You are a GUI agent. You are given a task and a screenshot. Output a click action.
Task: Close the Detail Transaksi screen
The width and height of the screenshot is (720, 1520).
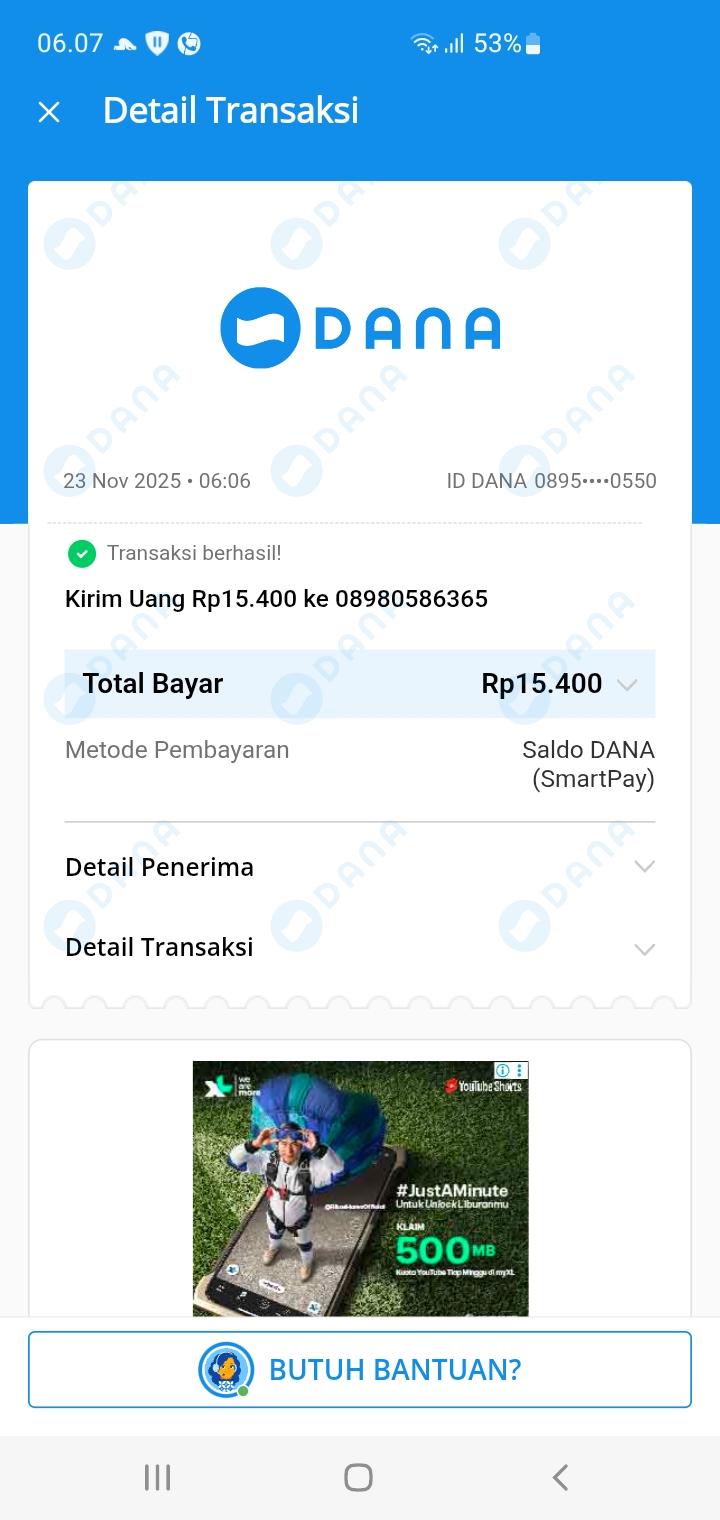point(49,112)
